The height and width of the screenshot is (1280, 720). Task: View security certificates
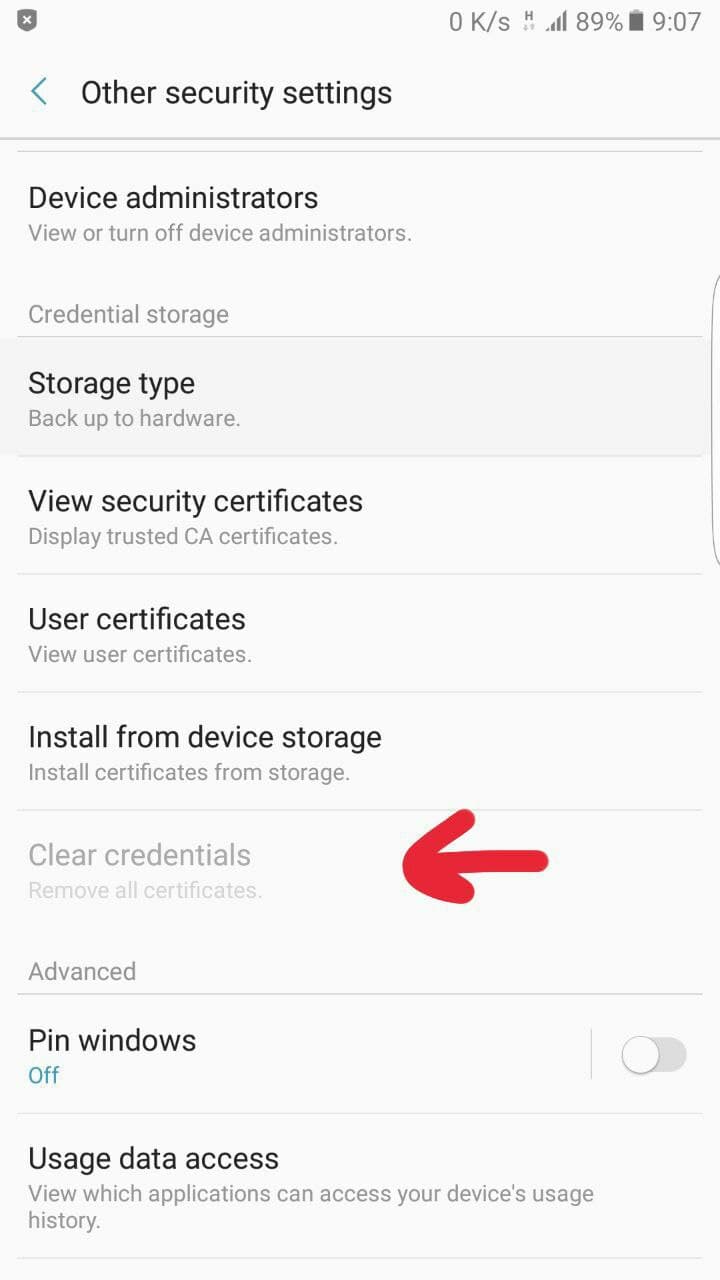tap(360, 516)
